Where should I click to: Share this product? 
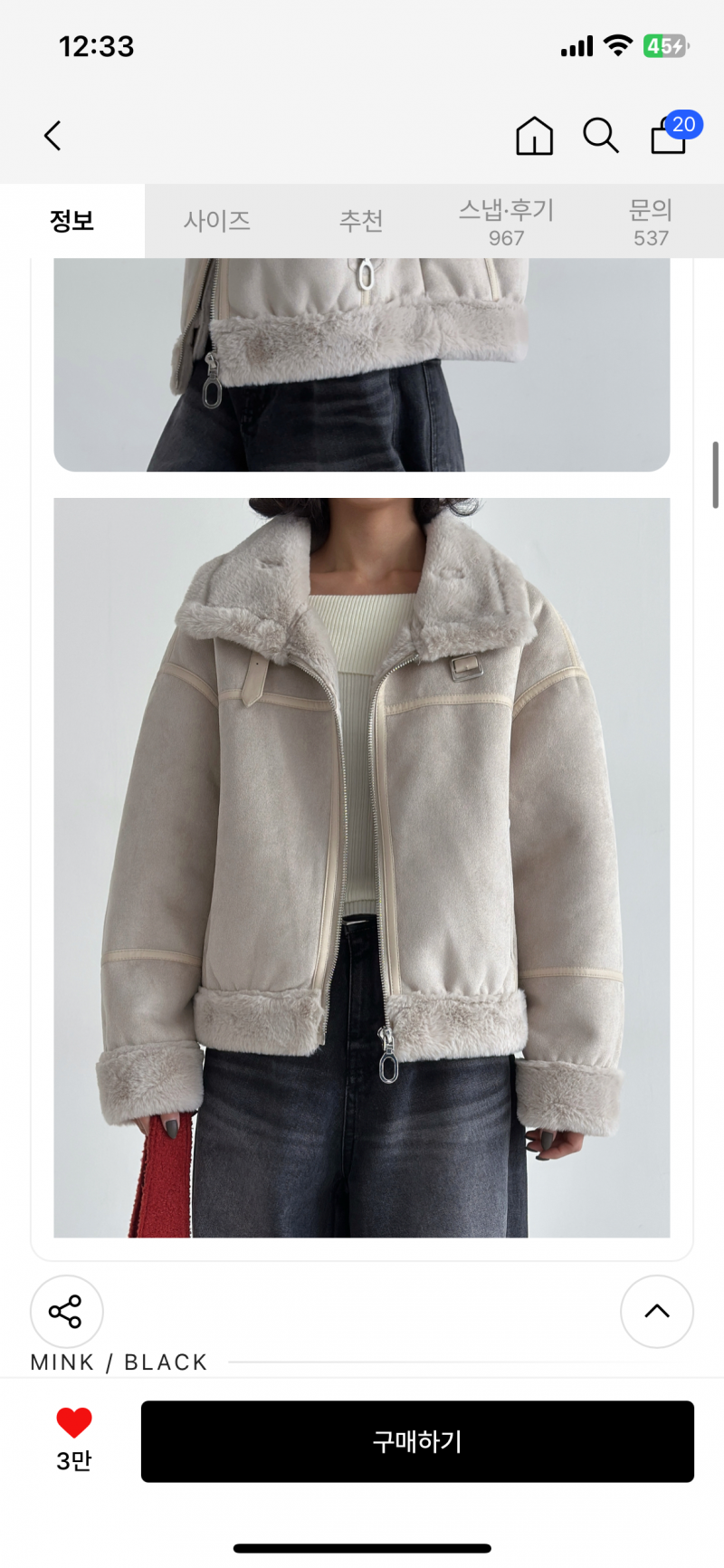click(x=66, y=1311)
